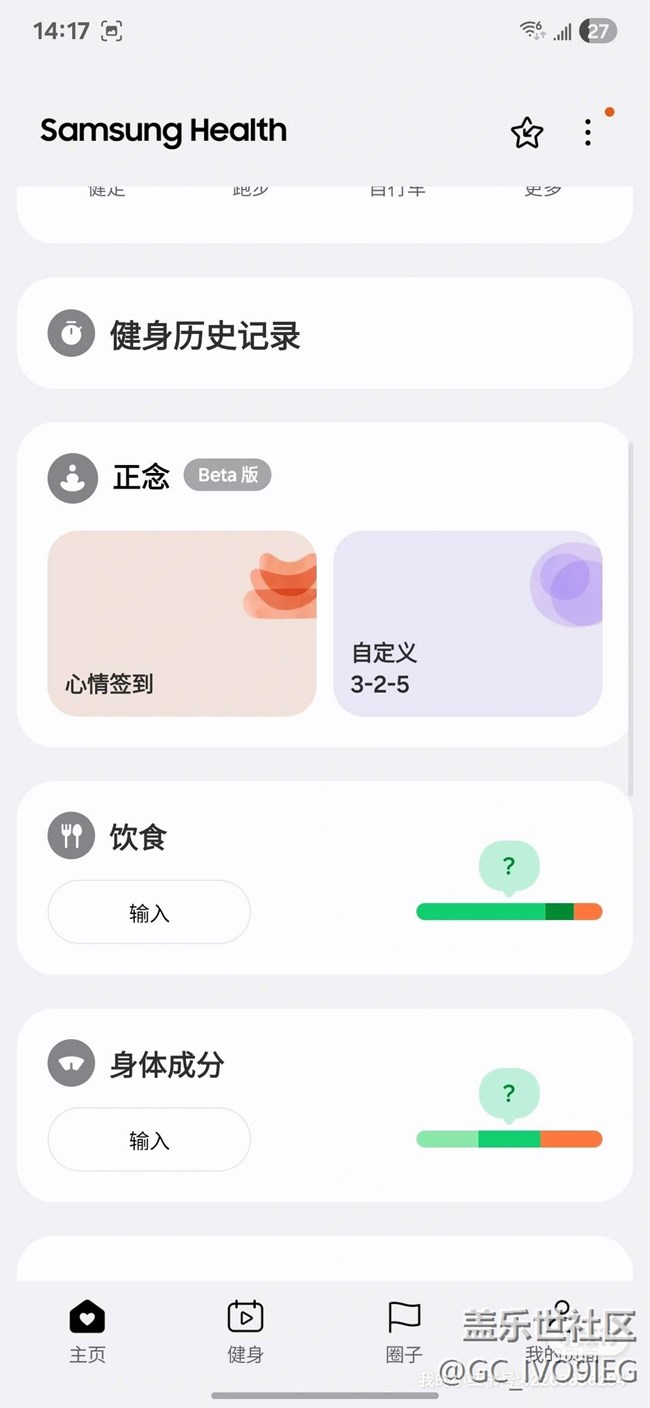Viewport: 650px width, 1408px height.
Task: Switch to the 健身 tab
Action: (245, 1332)
